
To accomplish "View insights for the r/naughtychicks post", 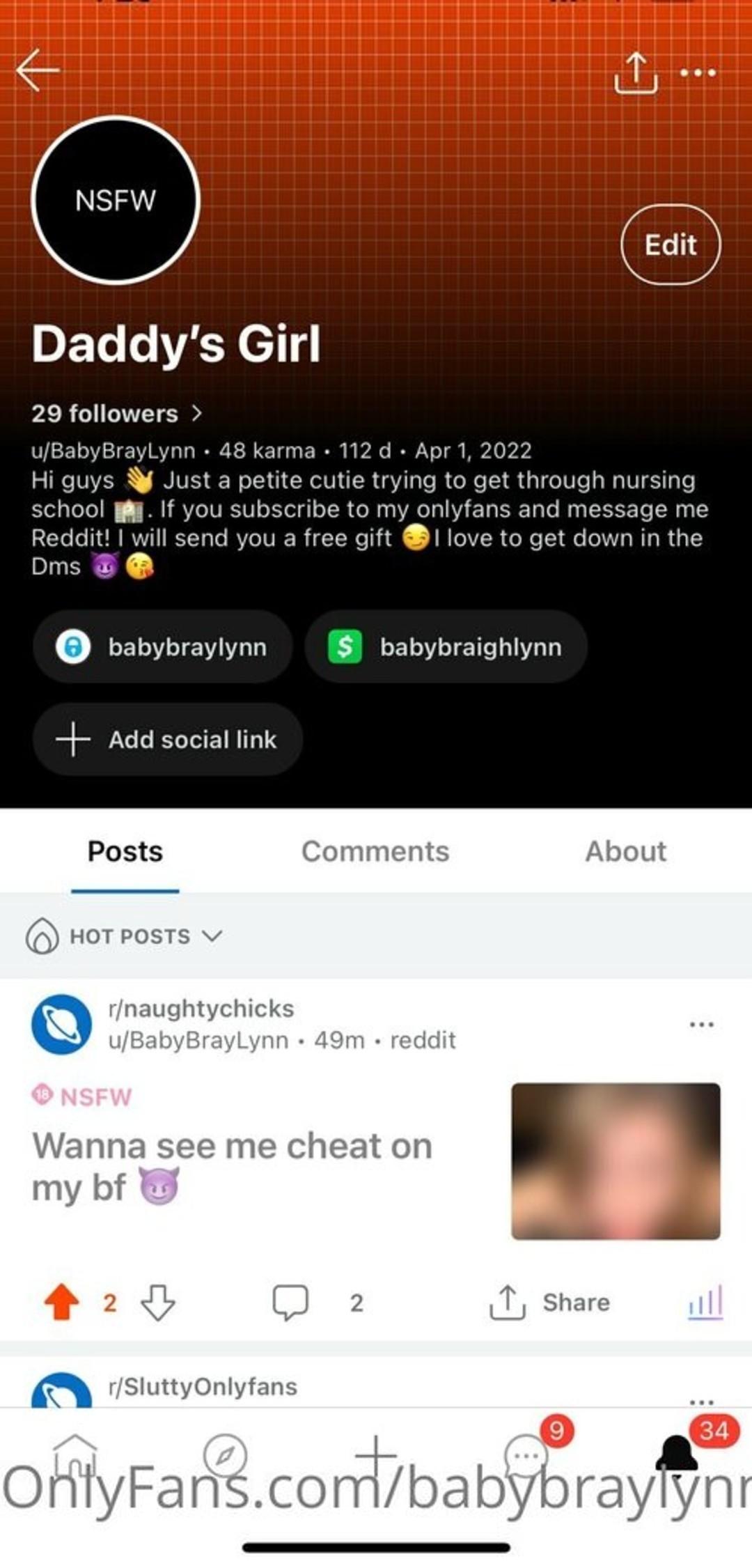I will tap(706, 1302).
